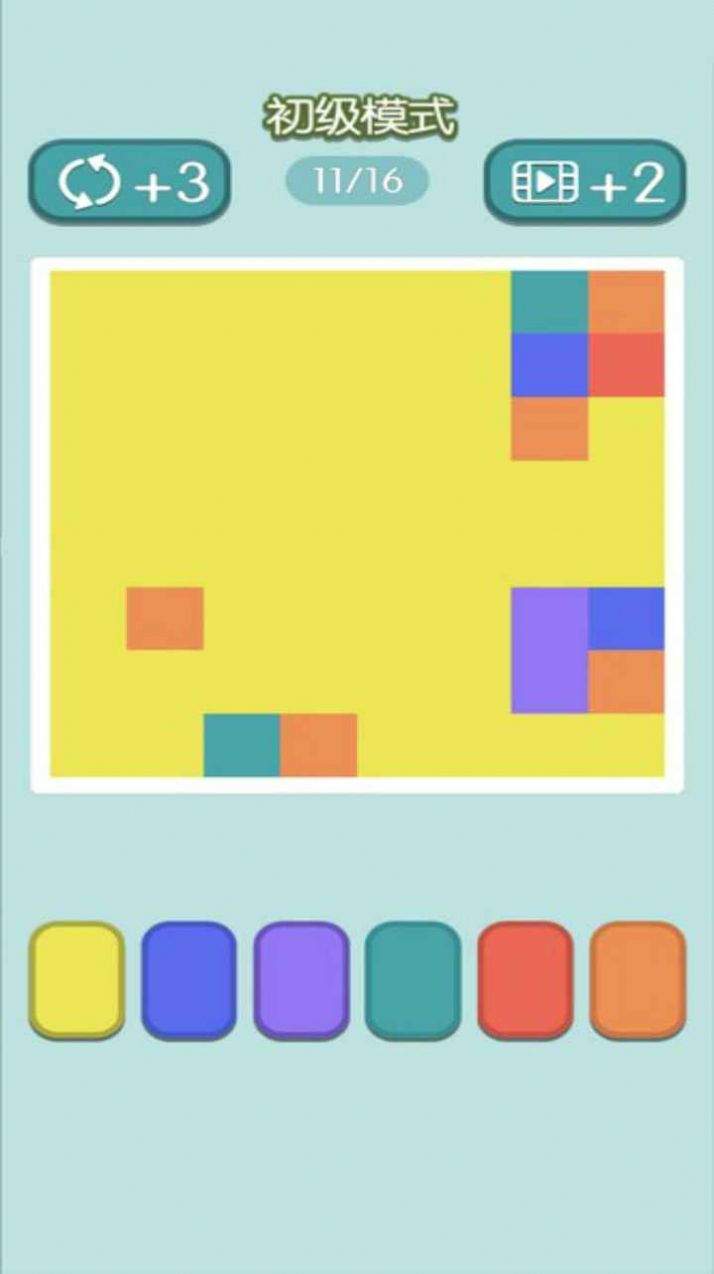The height and width of the screenshot is (1274, 714).
Task: Choose the orange color swatch
Action: coord(638,979)
